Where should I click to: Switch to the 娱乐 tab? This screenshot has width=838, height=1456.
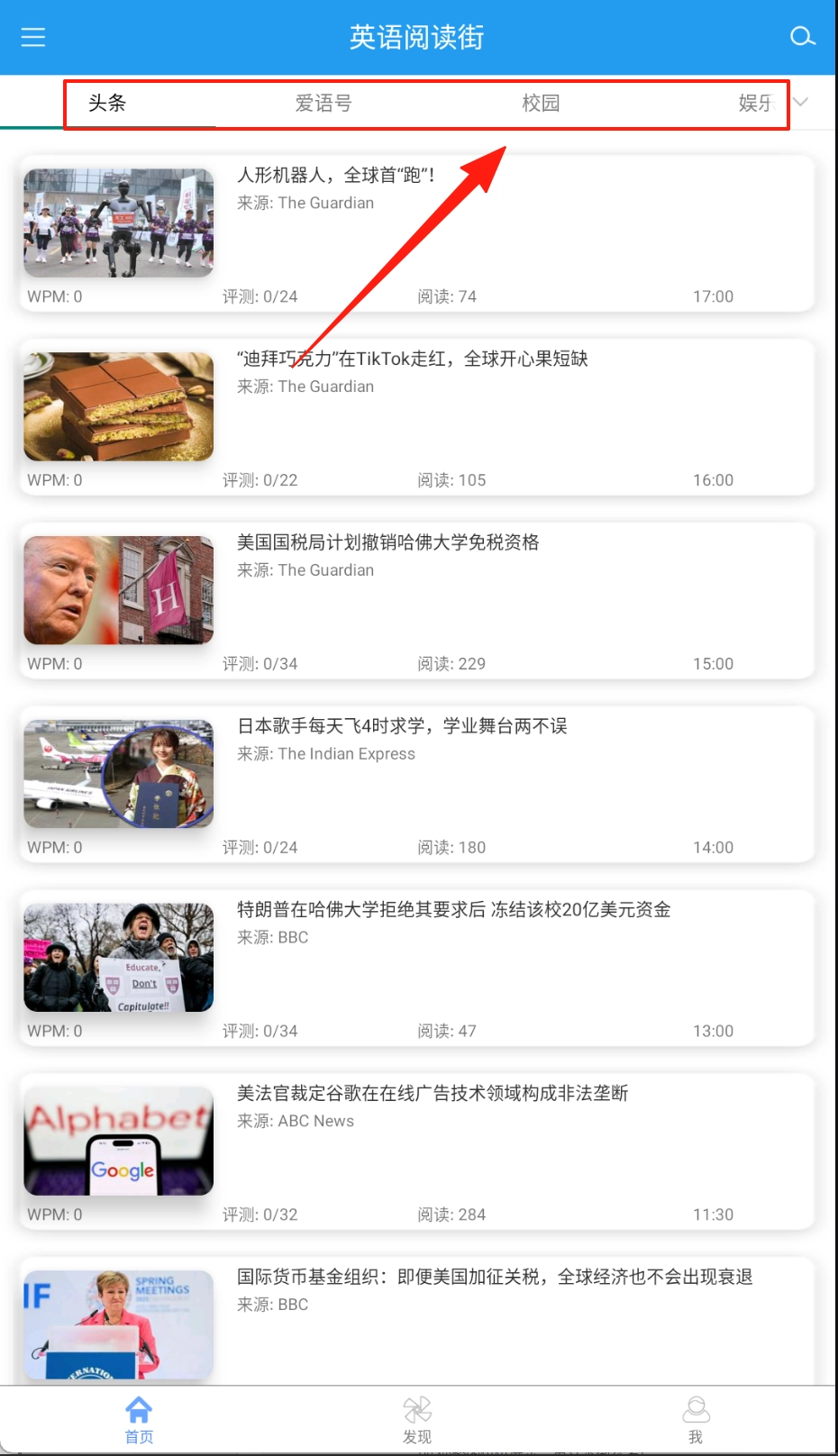point(755,104)
